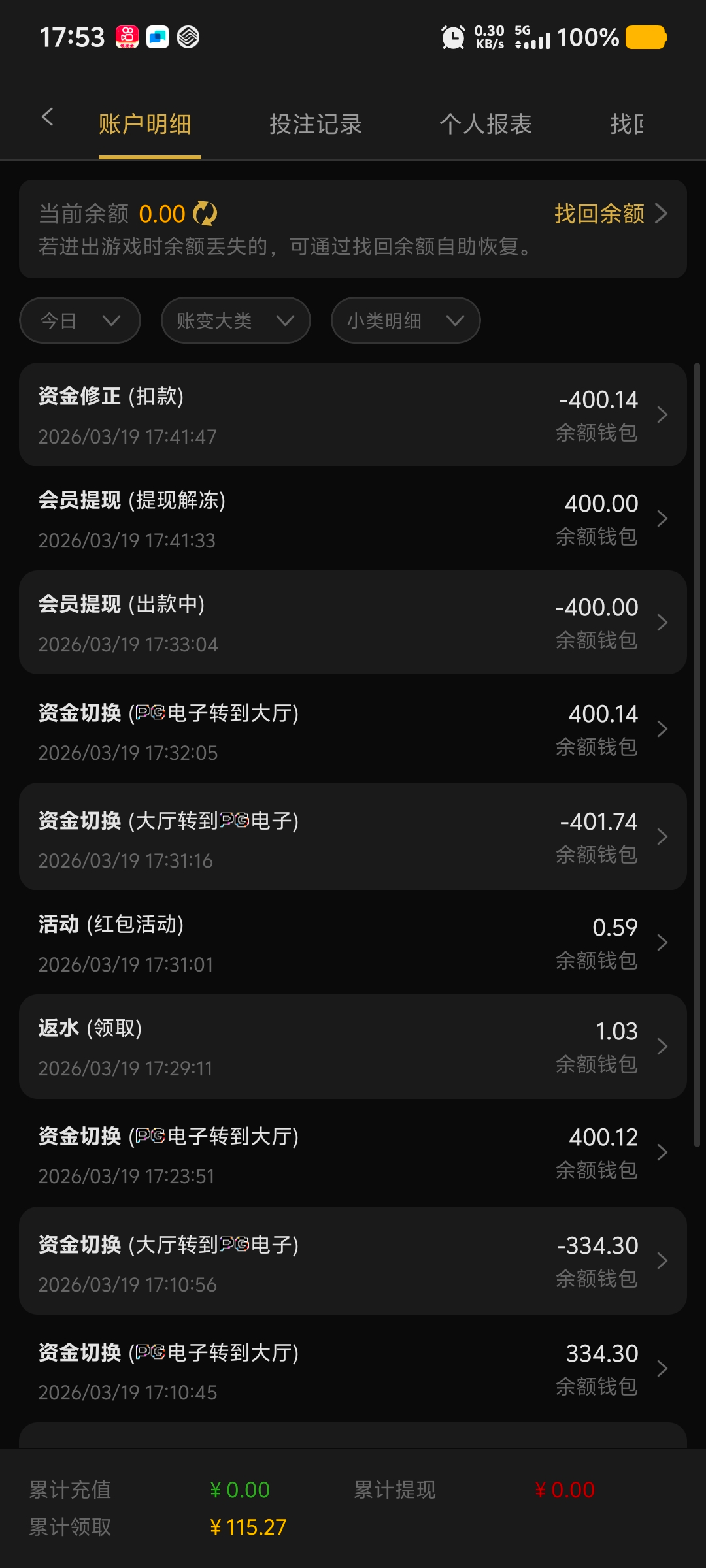Image resolution: width=706 pixels, height=1568 pixels.
Task: Expand the 今日 date dropdown
Action: 80,320
